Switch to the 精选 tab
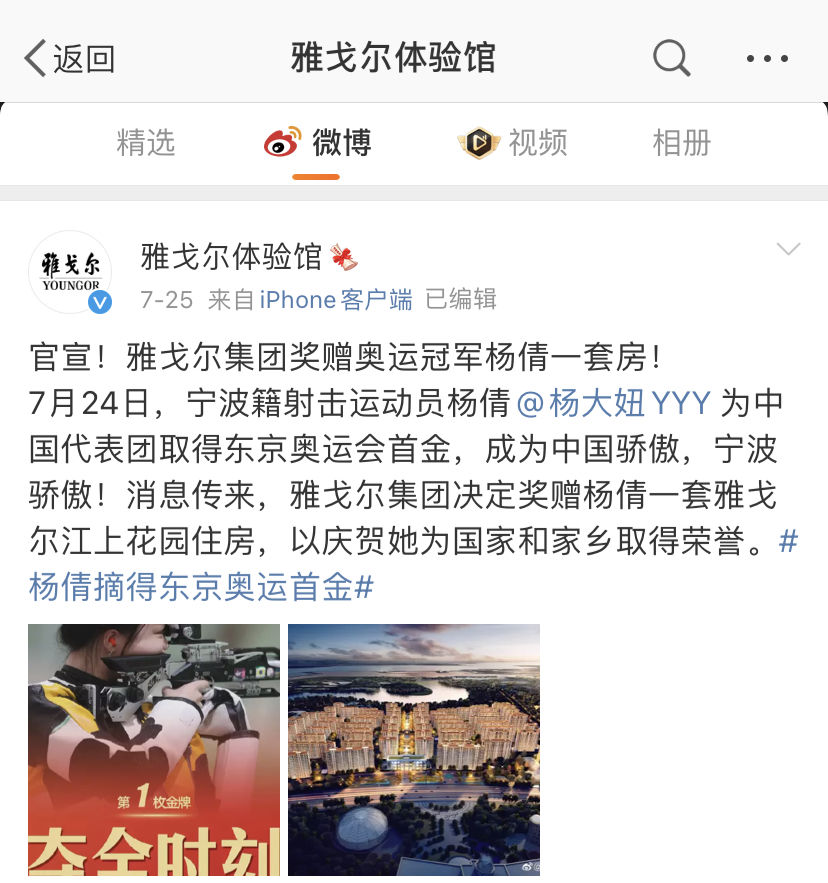Viewport: 828px width, 883px height. tap(146, 142)
